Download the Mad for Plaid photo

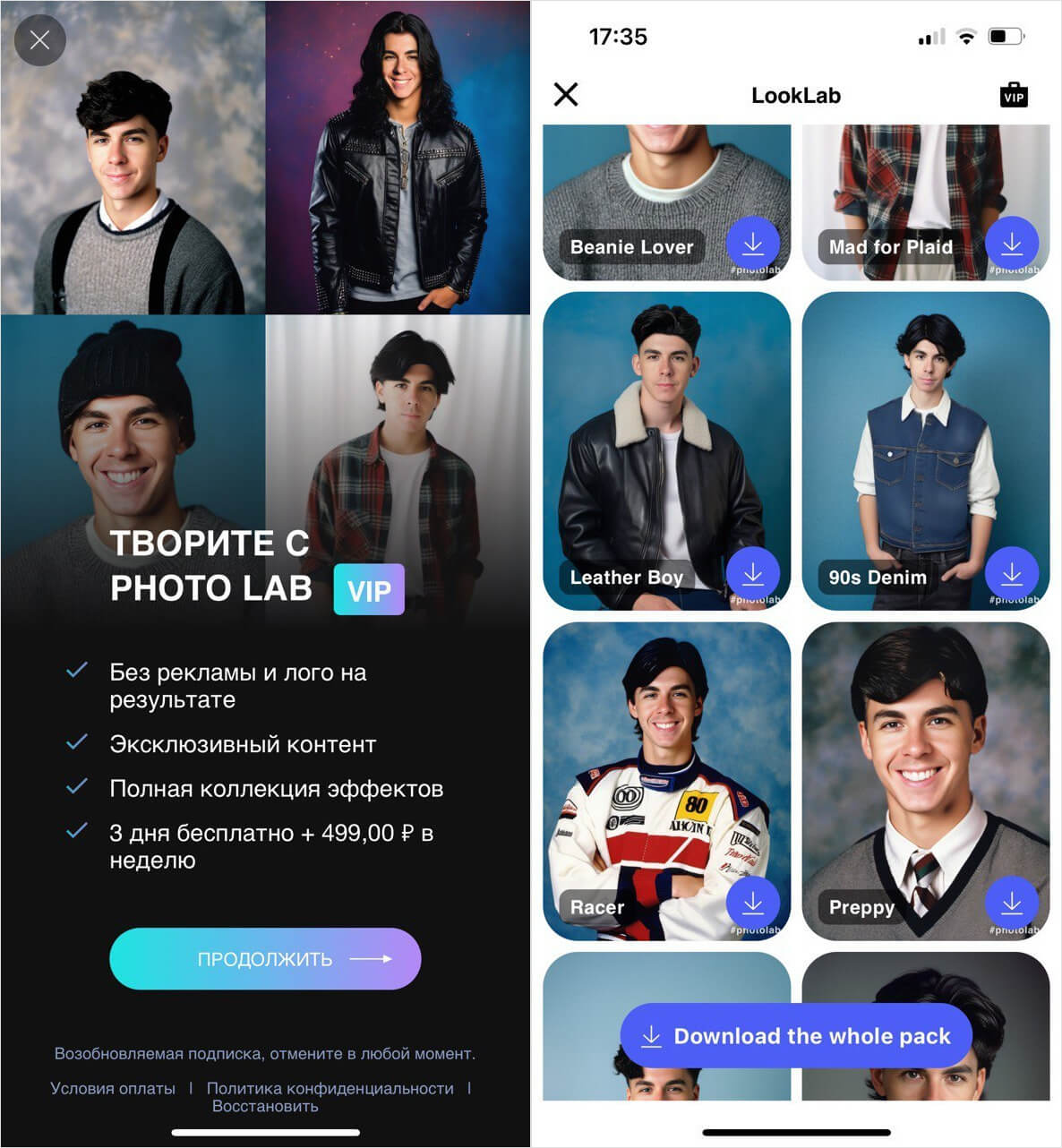pos(1011,243)
